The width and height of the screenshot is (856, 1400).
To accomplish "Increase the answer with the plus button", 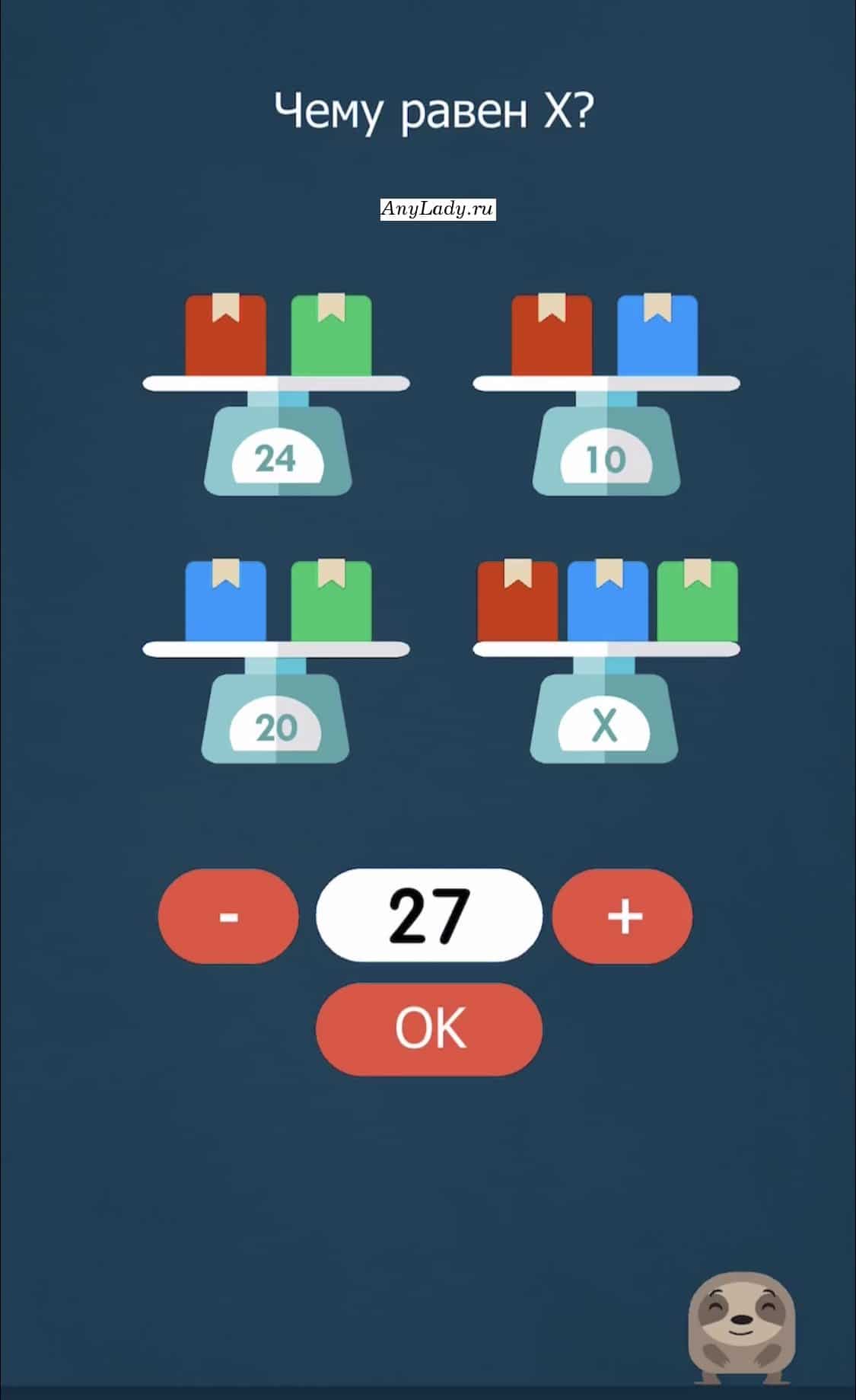I will (x=622, y=917).
